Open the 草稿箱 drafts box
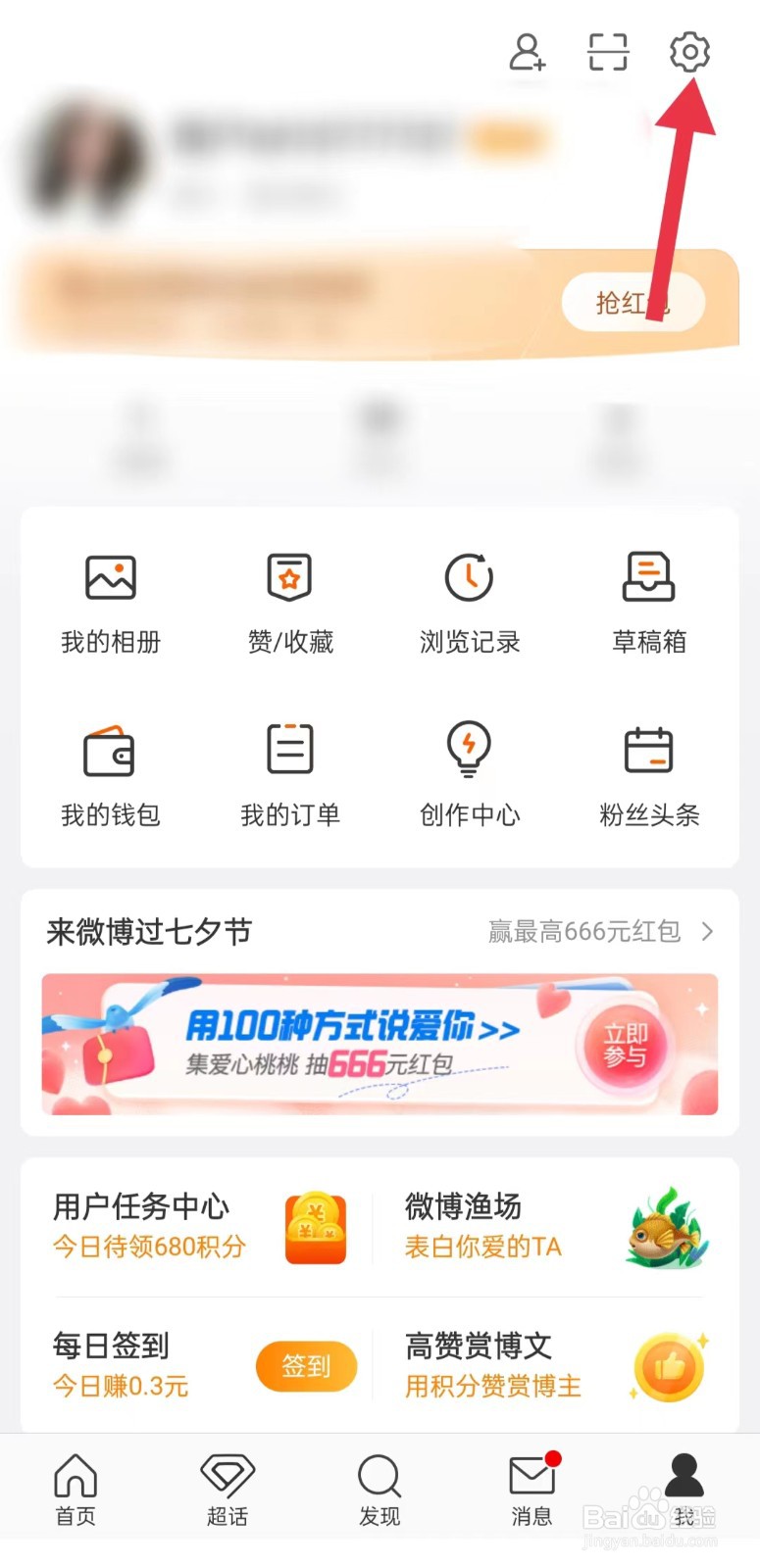This screenshot has height=1568, width=760. coord(649,601)
